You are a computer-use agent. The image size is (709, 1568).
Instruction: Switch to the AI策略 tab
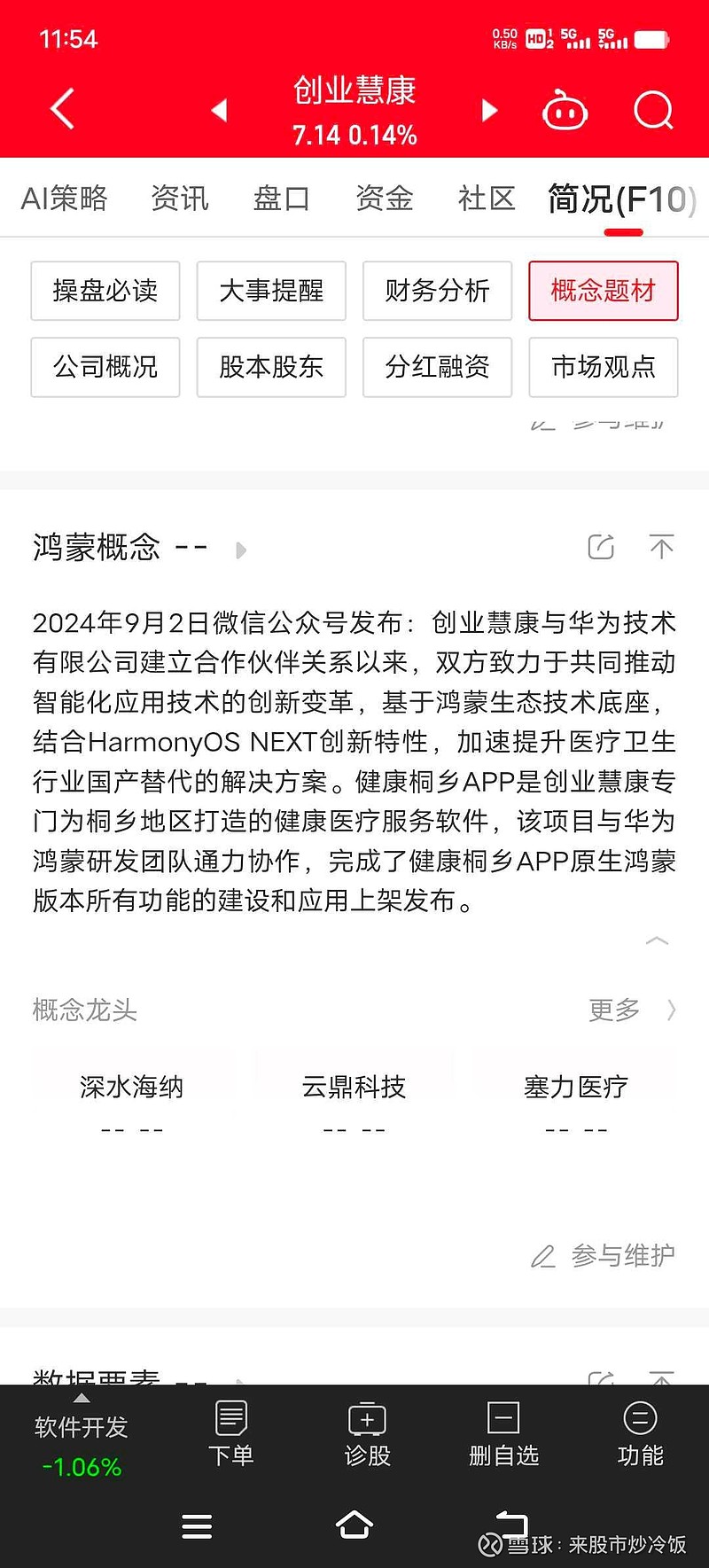(x=64, y=198)
